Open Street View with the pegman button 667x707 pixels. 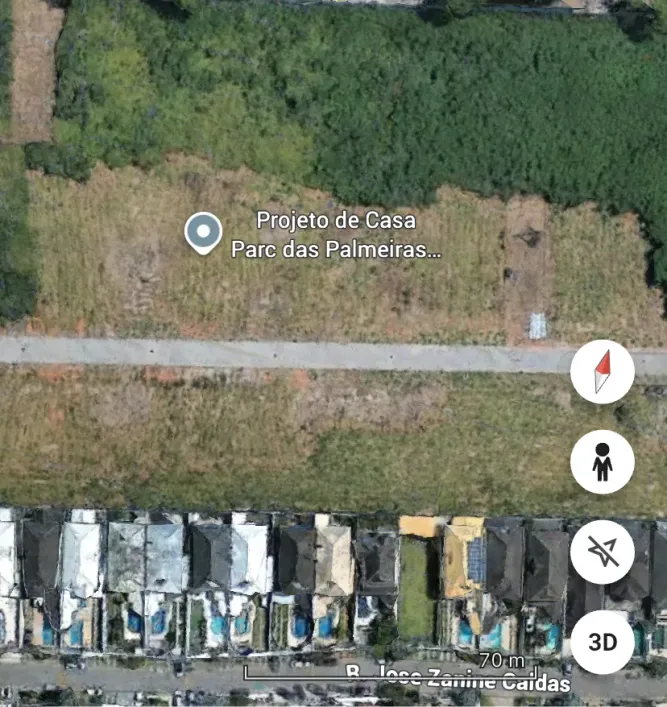pos(602,462)
